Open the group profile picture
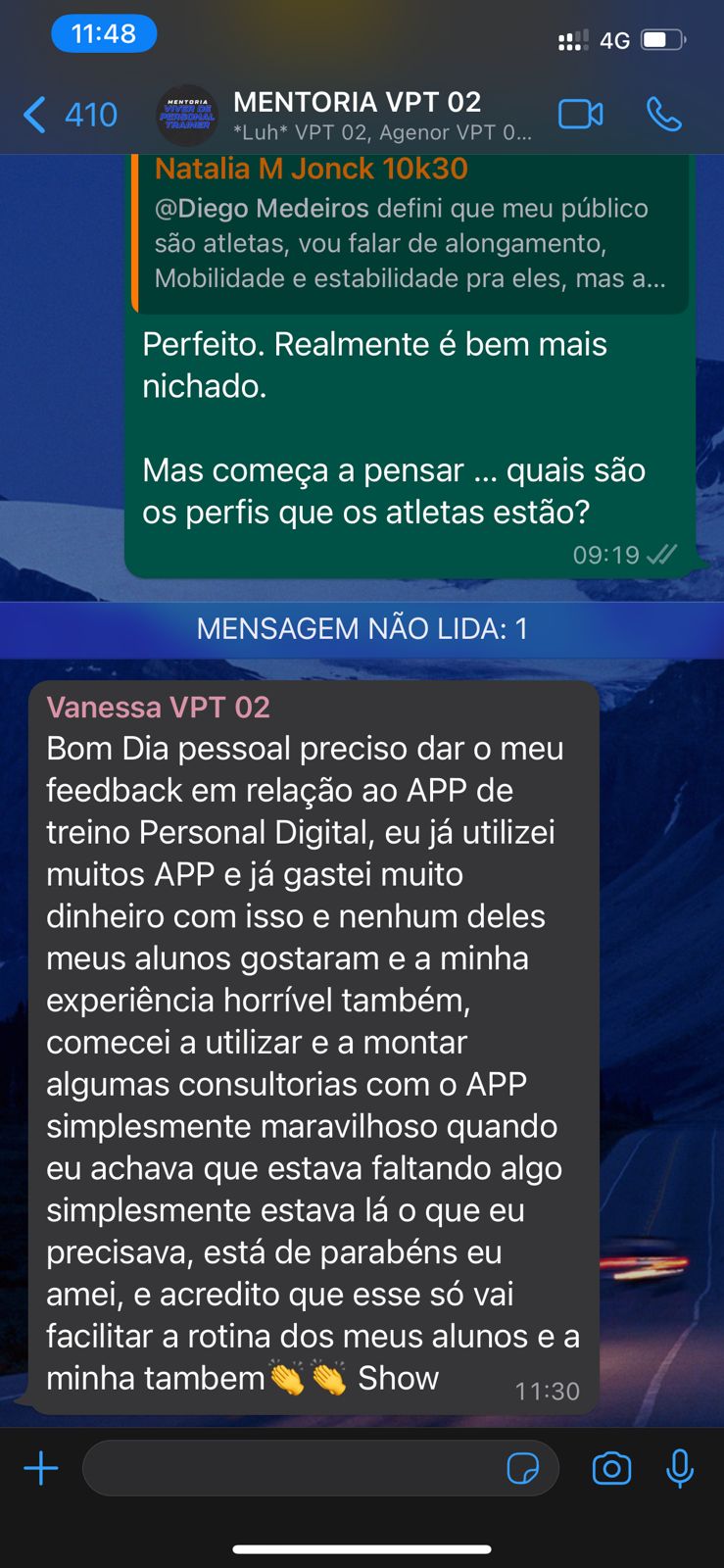Viewport: 724px width, 1568px height. coord(187,116)
